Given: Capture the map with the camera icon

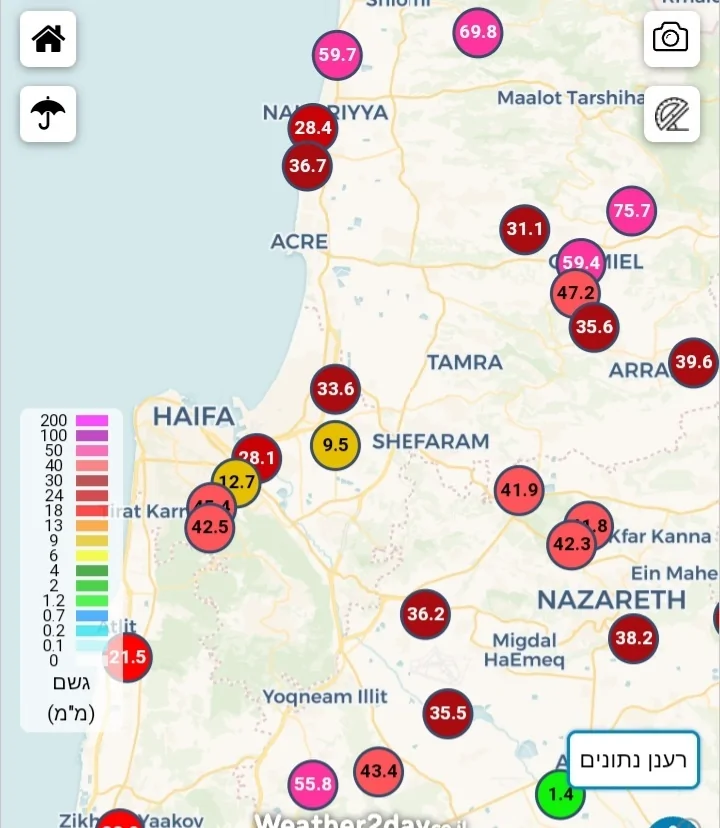Looking at the screenshot, I should click(671, 39).
